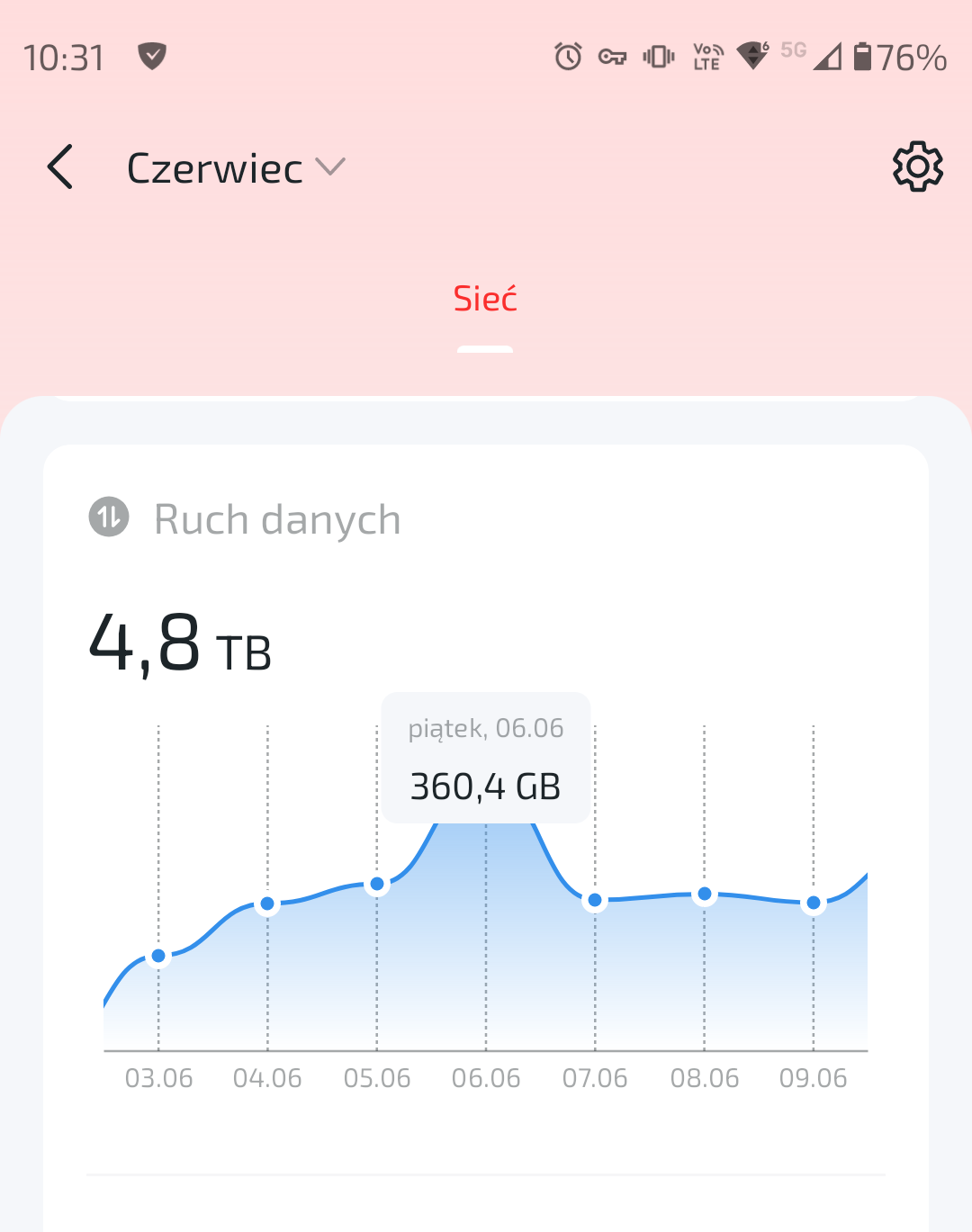Open settings via the gear icon
This screenshot has height=1232, width=972.
point(917,166)
